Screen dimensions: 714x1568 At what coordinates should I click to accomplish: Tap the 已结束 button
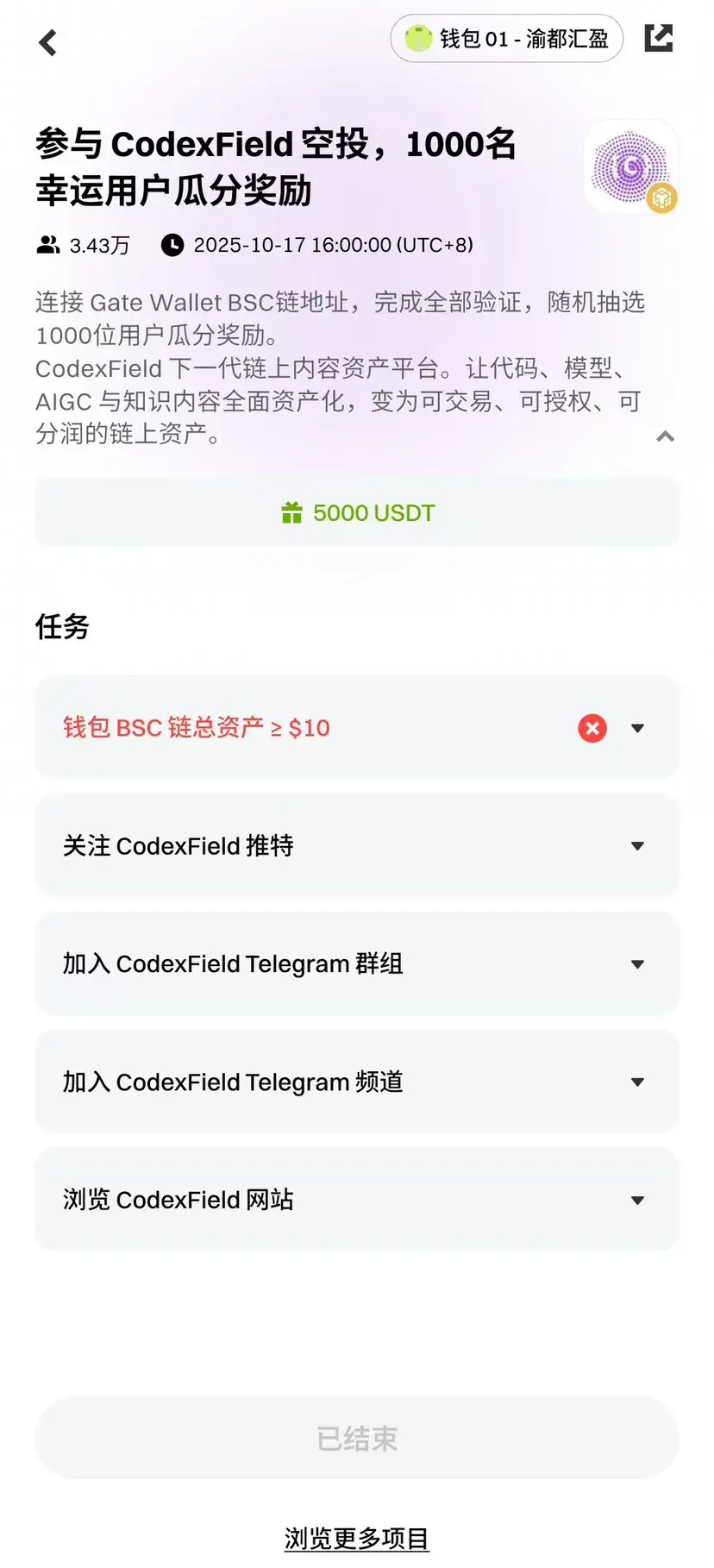click(357, 1438)
